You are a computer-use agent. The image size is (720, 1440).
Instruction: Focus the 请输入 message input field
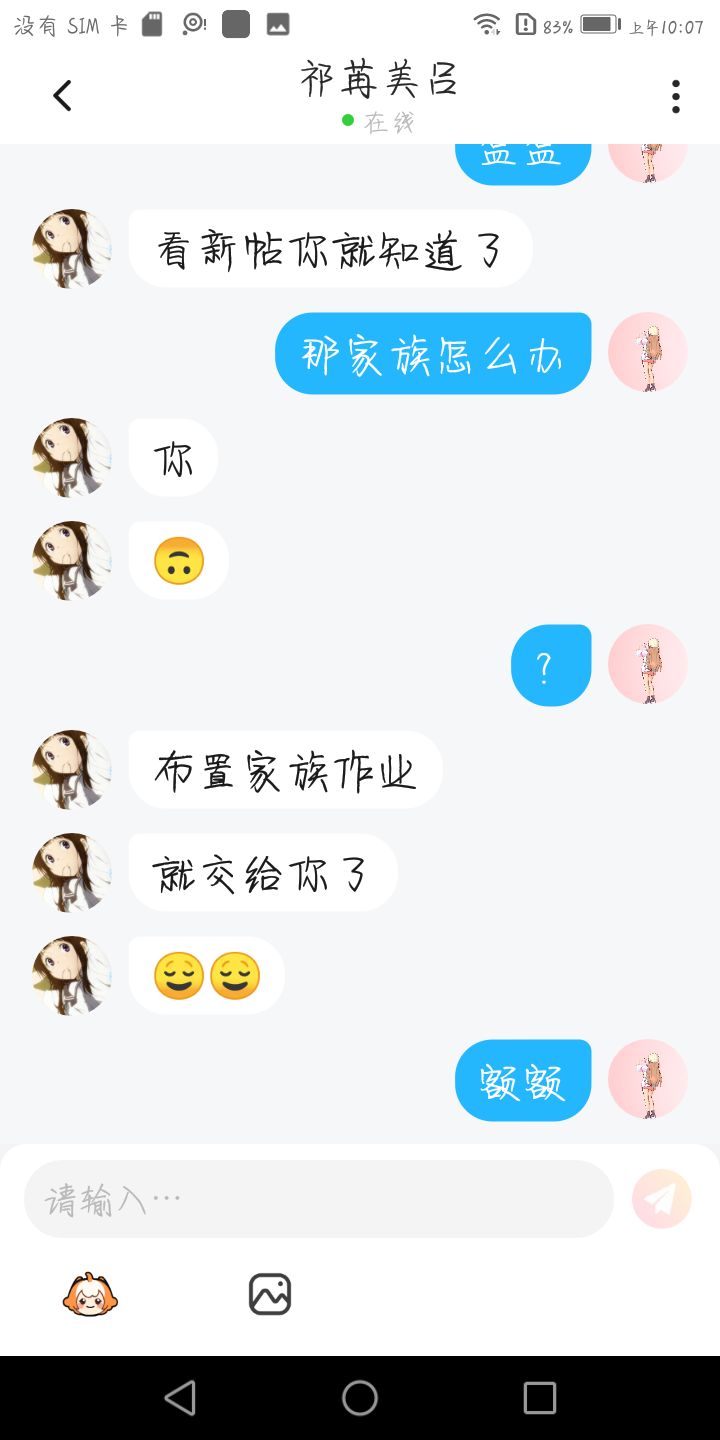318,1199
